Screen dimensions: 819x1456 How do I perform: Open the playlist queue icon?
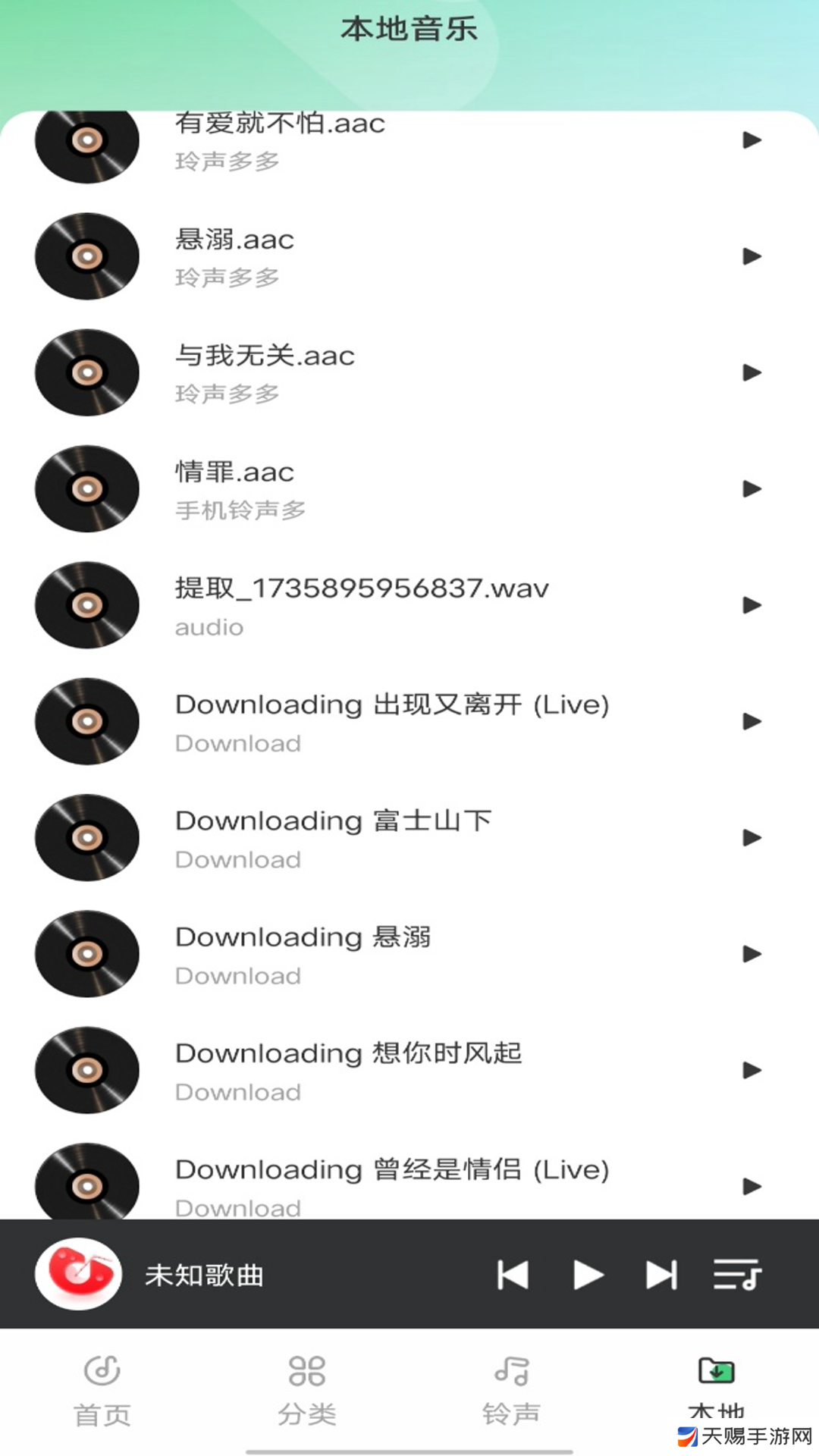point(737,1275)
